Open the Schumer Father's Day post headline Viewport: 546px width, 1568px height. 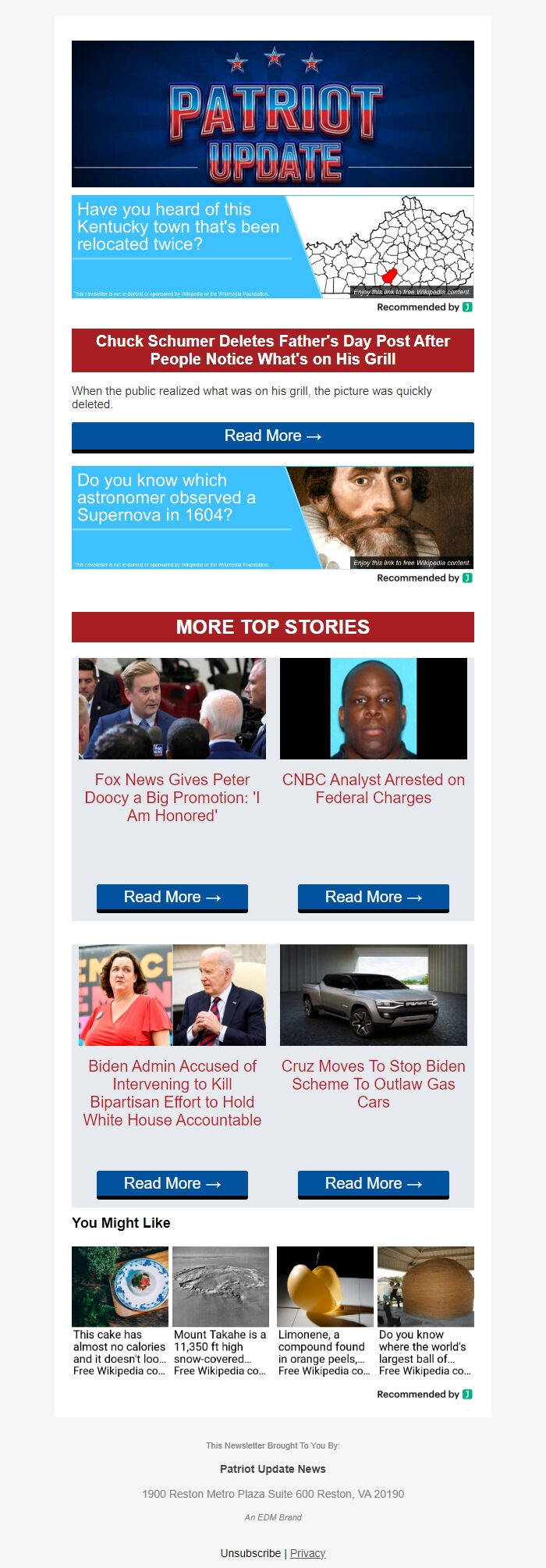272,350
